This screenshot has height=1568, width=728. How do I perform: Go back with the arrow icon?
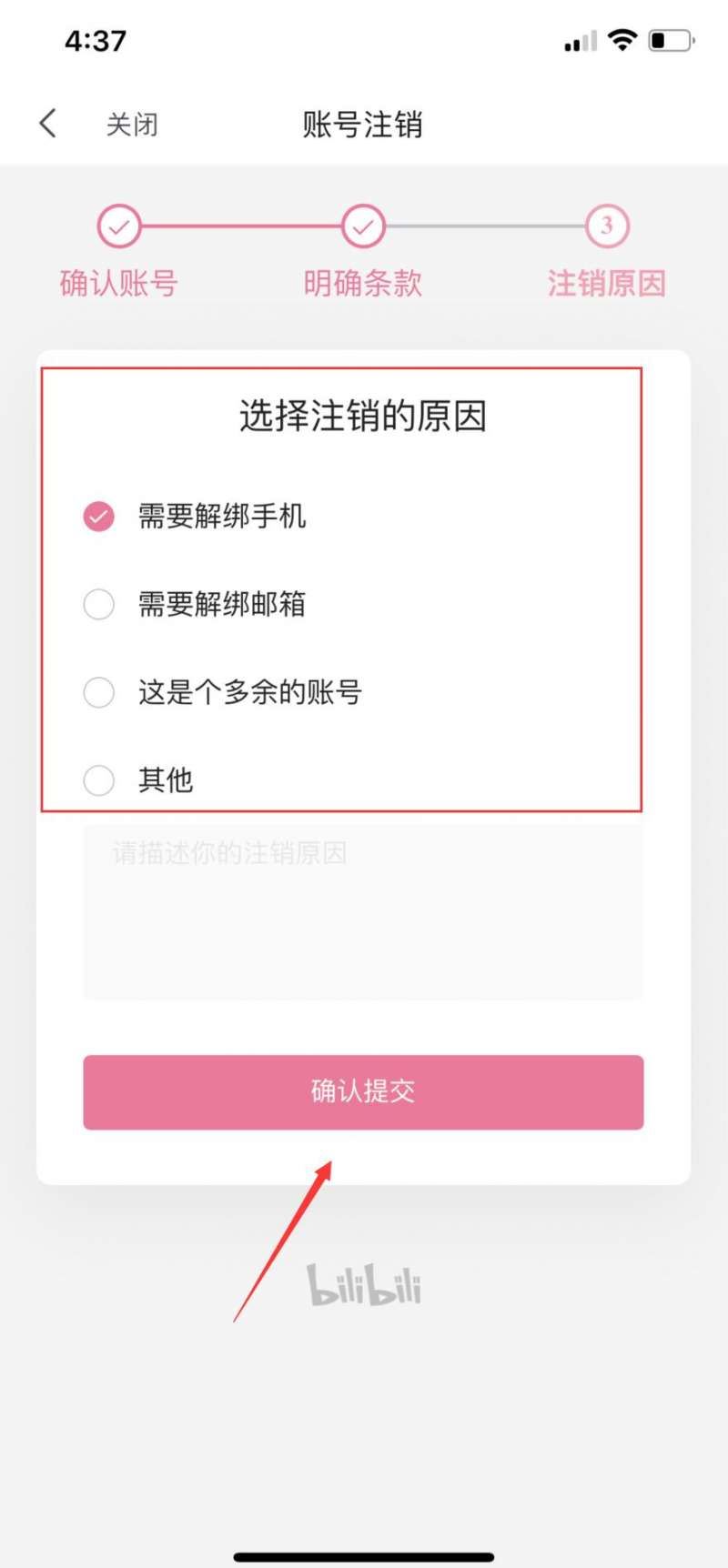click(x=48, y=124)
